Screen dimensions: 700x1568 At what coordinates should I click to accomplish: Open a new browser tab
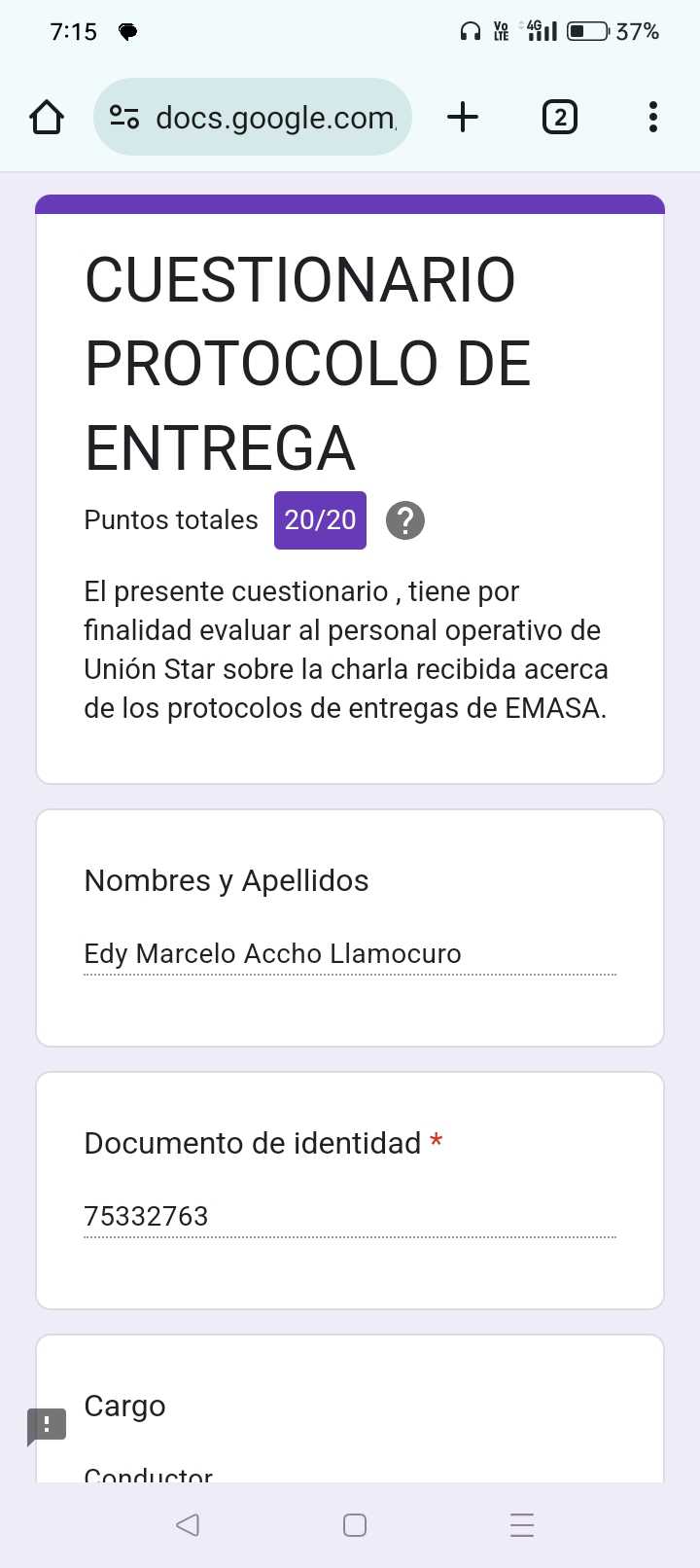(x=463, y=118)
